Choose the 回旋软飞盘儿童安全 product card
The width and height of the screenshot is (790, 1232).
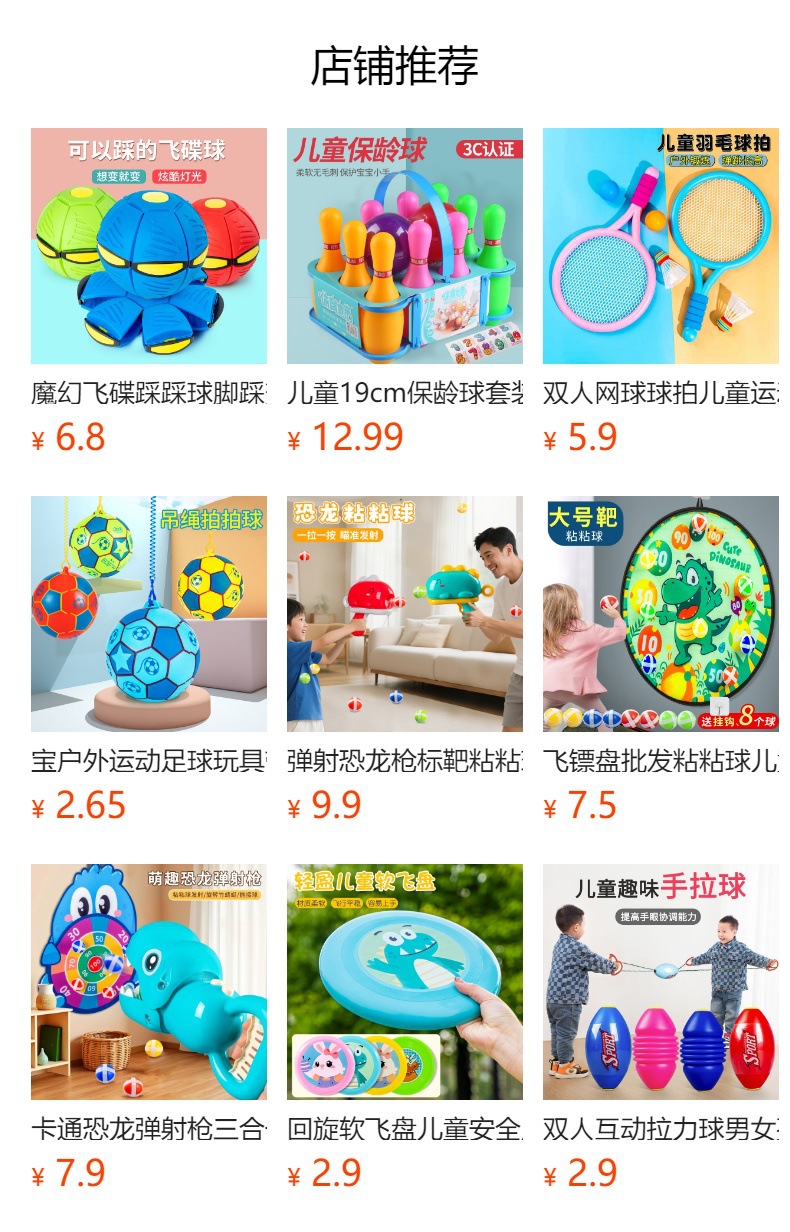click(x=405, y=982)
